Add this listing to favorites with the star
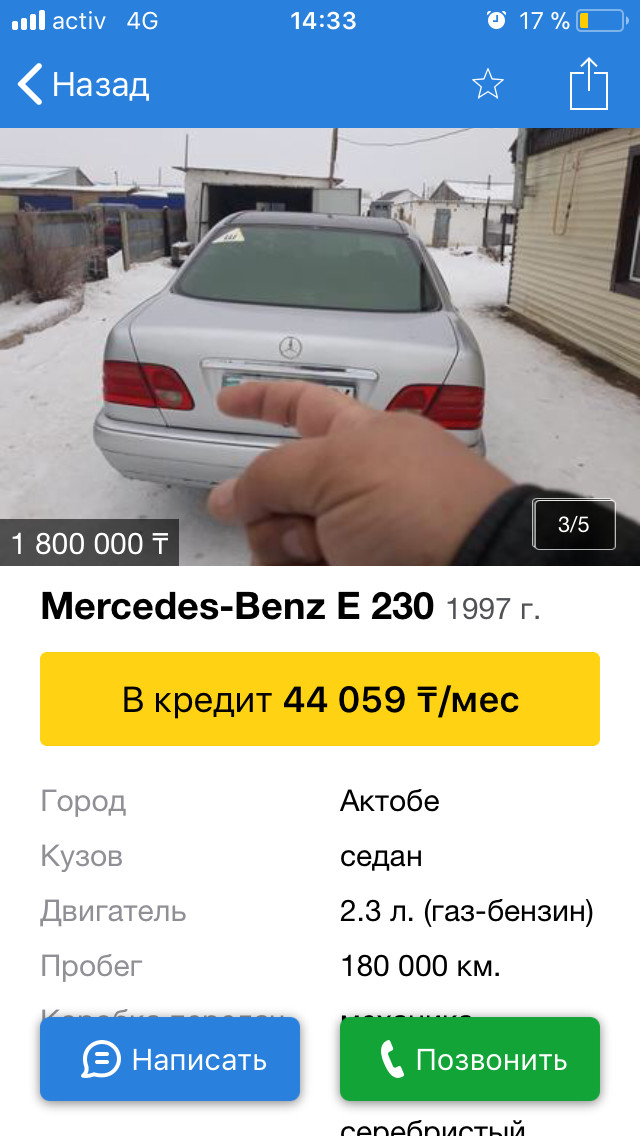The width and height of the screenshot is (640, 1136). coord(488,85)
